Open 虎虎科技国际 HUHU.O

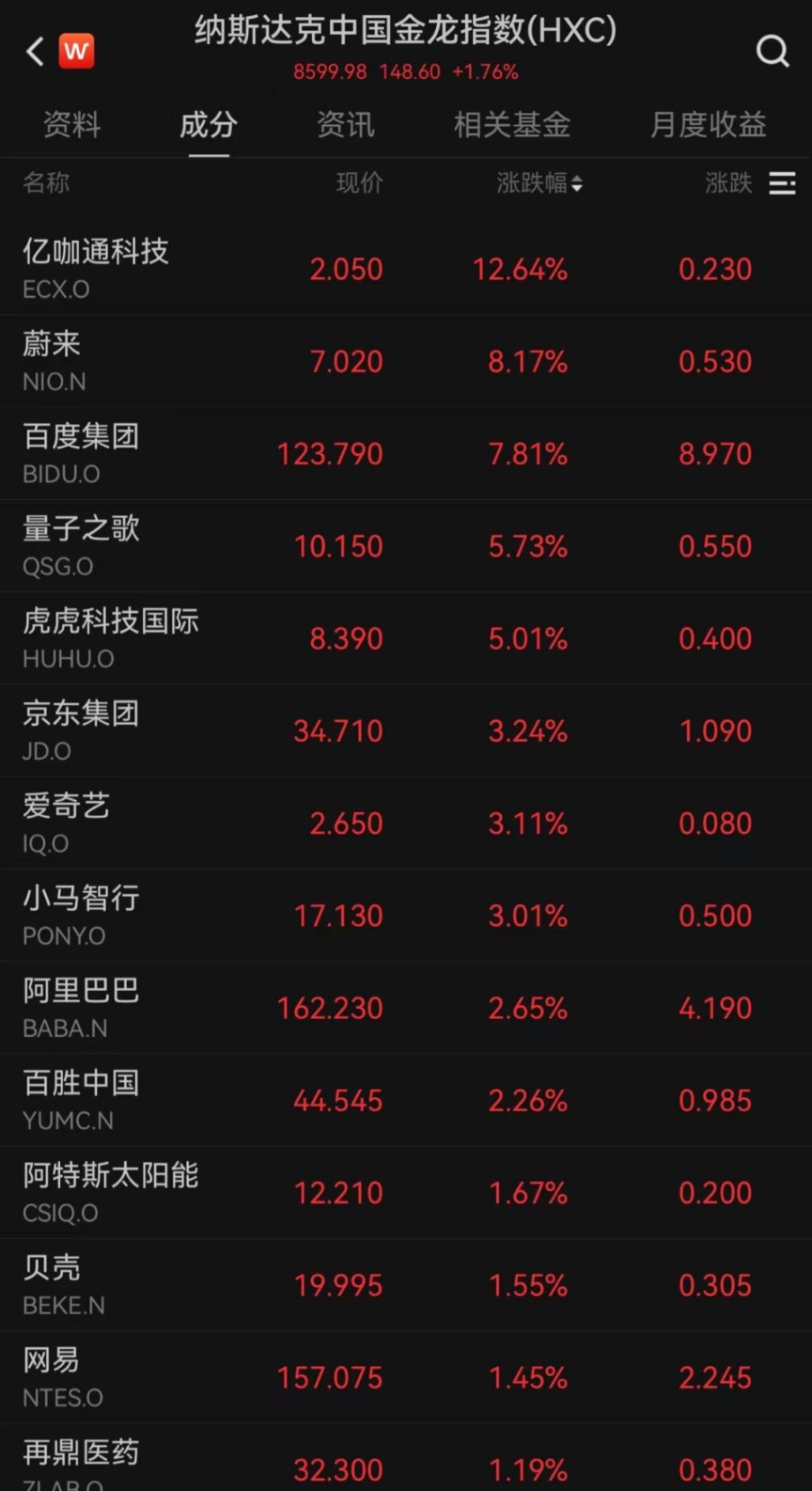(x=406, y=637)
